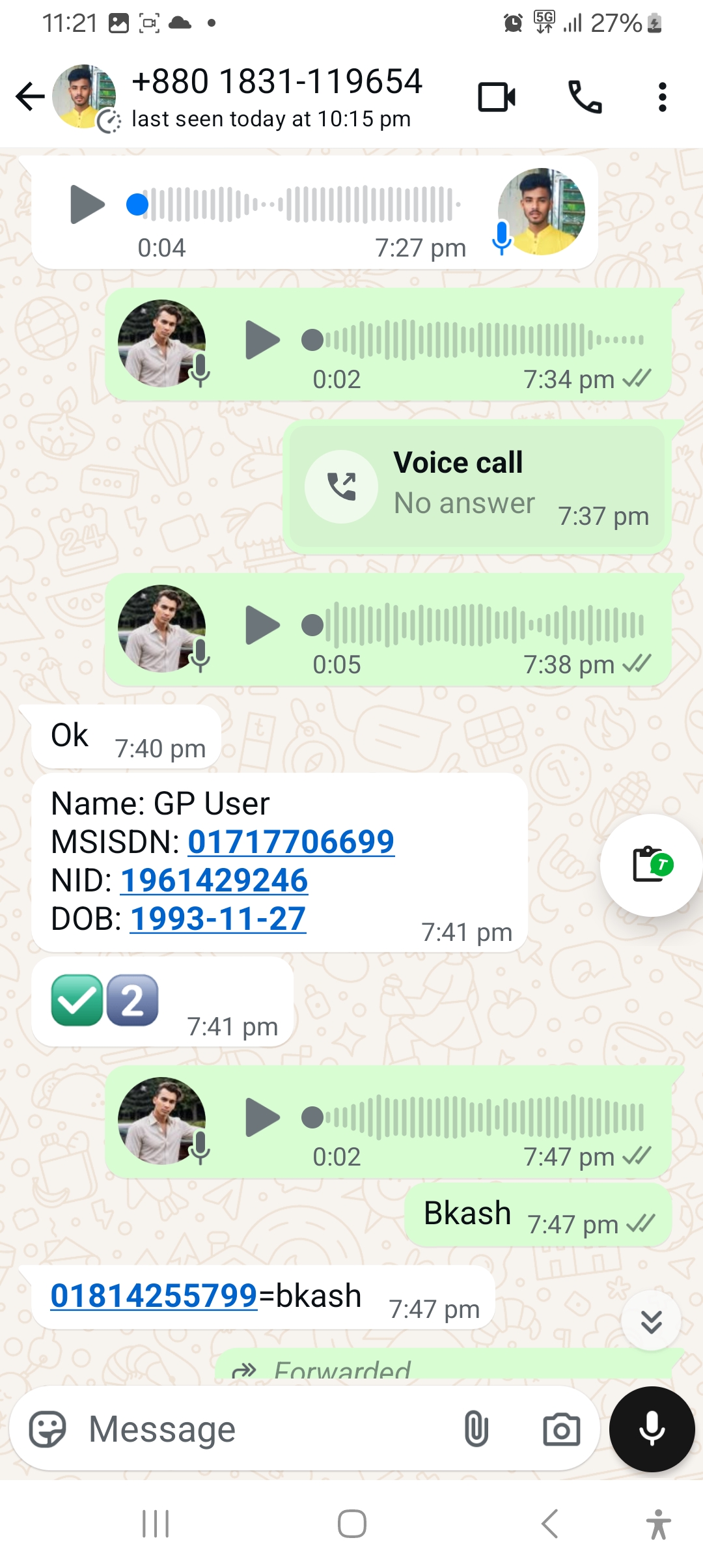Open the 01814255799 bkash number link
This screenshot has height=1568, width=703.
pyautogui.click(x=154, y=1295)
